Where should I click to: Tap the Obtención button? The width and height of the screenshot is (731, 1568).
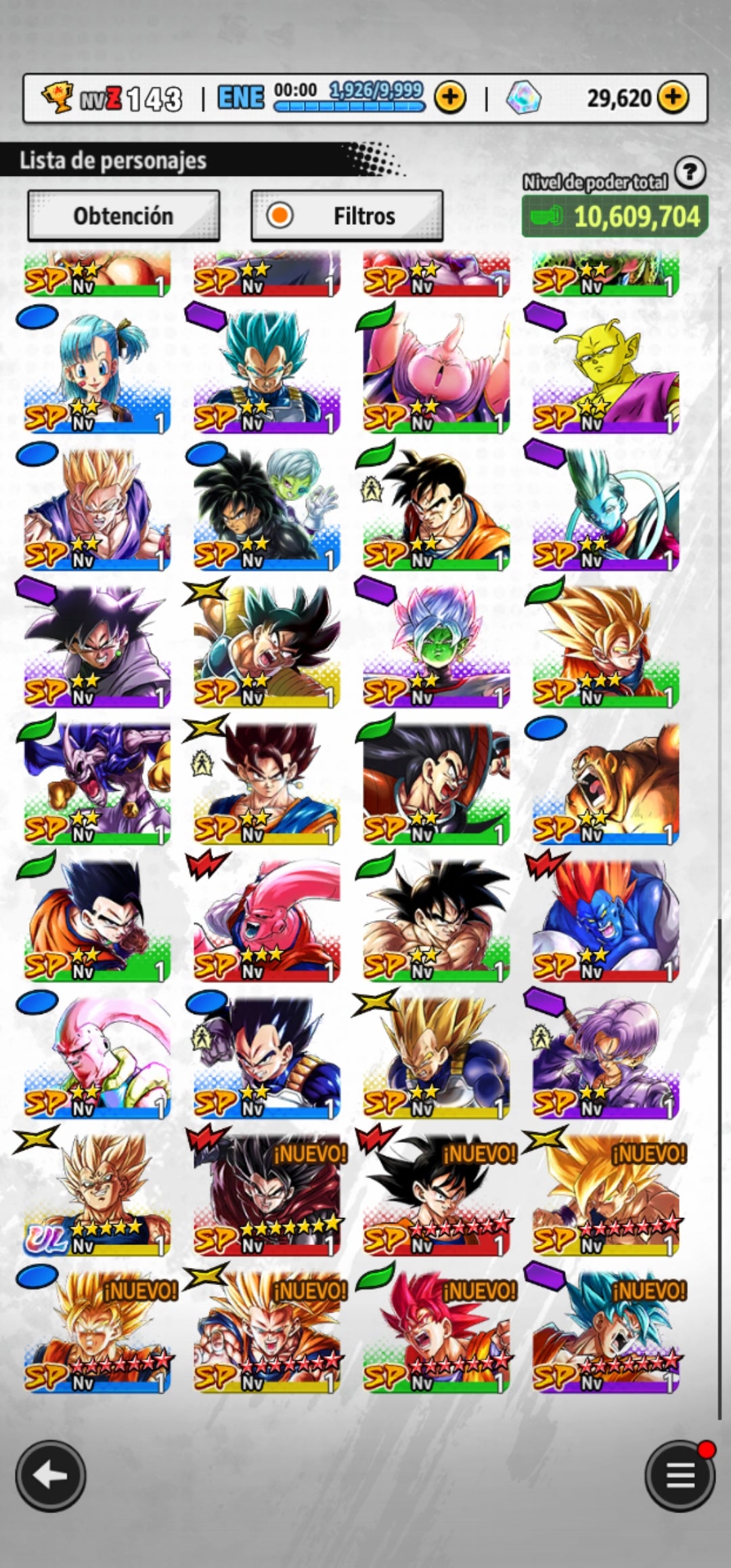(x=123, y=216)
